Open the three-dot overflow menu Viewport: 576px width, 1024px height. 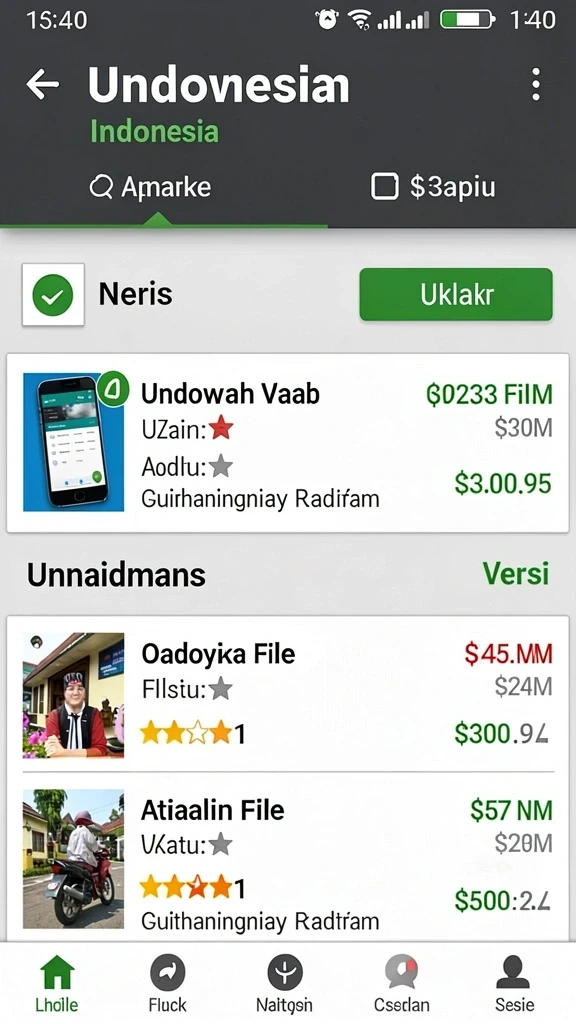536,84
